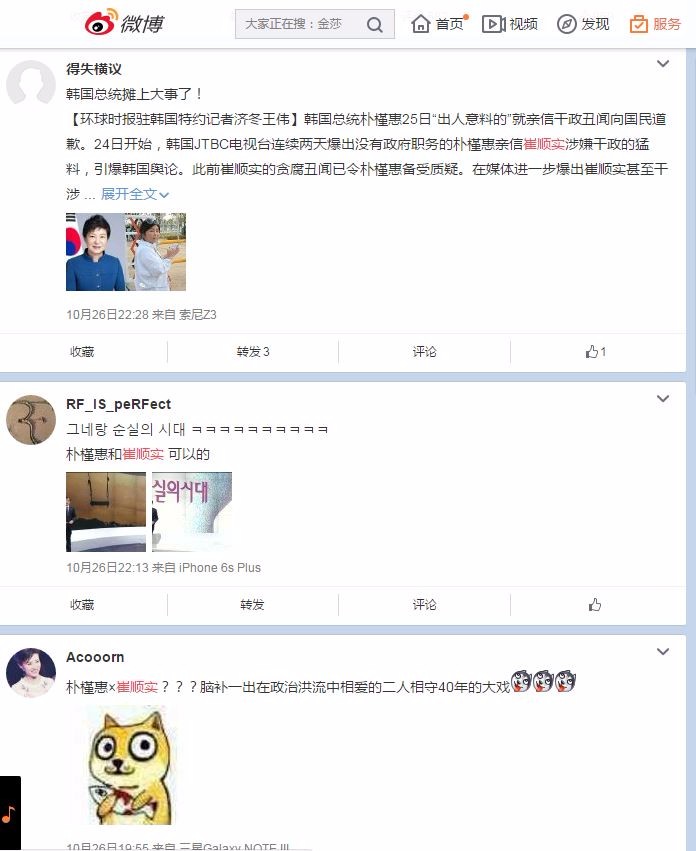Image resolution: width=696 pixels, height=851 pixels.
Task: Like 得失横议's post
Action: [596, 352]
